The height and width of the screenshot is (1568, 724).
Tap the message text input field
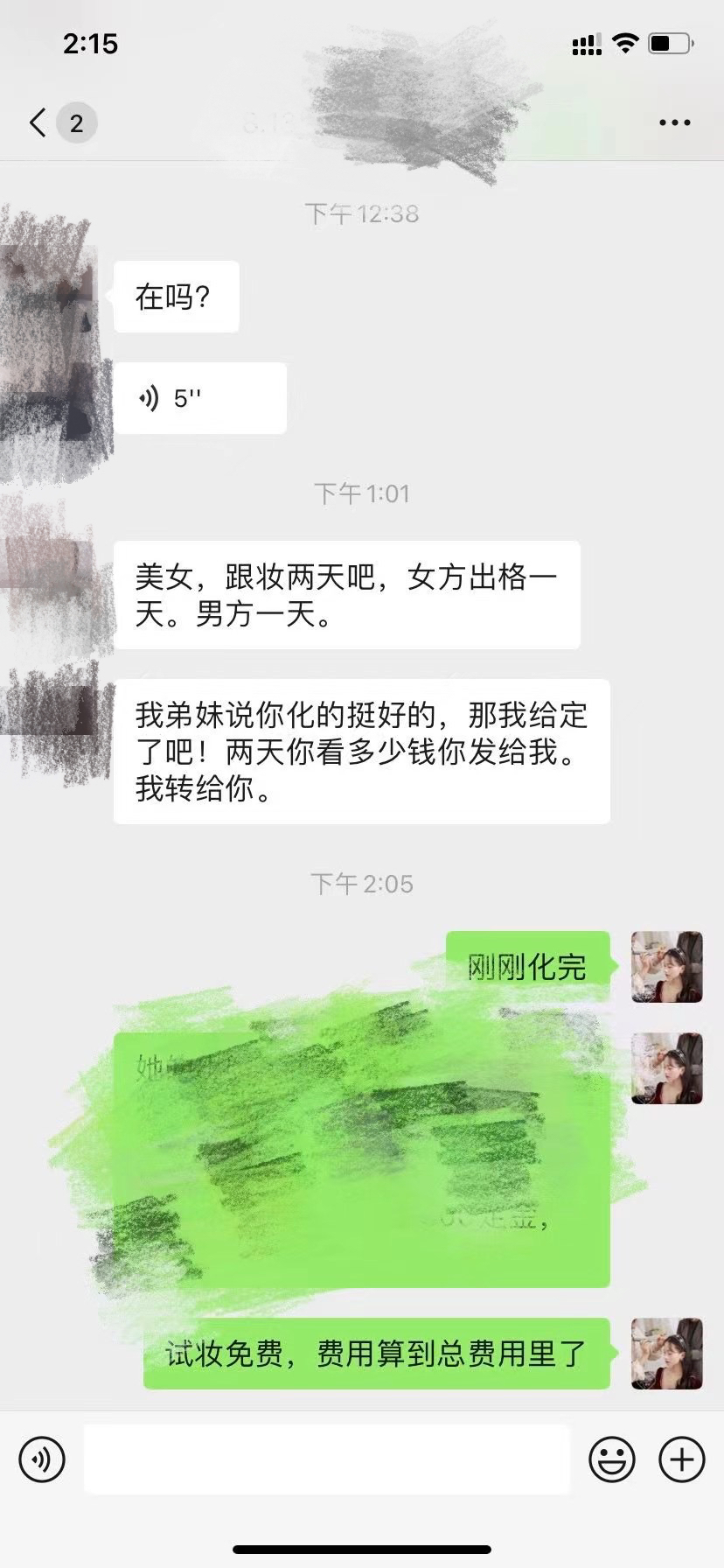(326, 1459)
